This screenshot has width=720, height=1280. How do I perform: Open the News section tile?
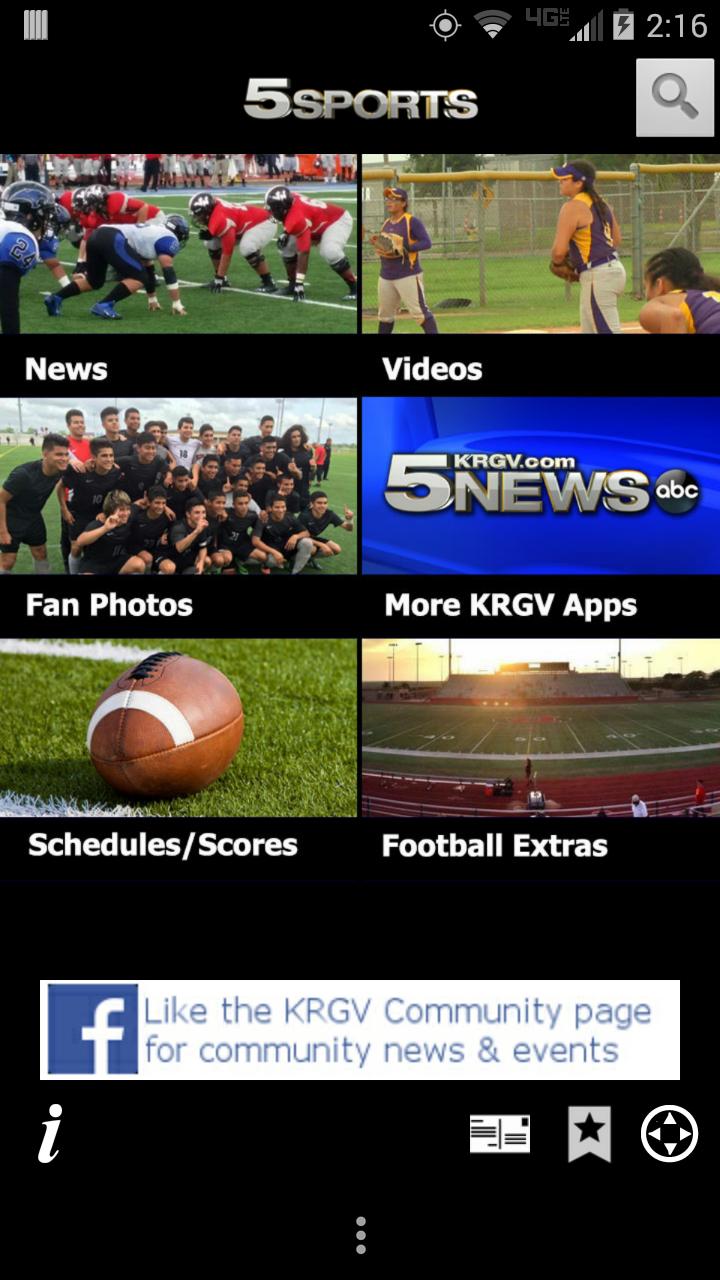coord(178,270)
